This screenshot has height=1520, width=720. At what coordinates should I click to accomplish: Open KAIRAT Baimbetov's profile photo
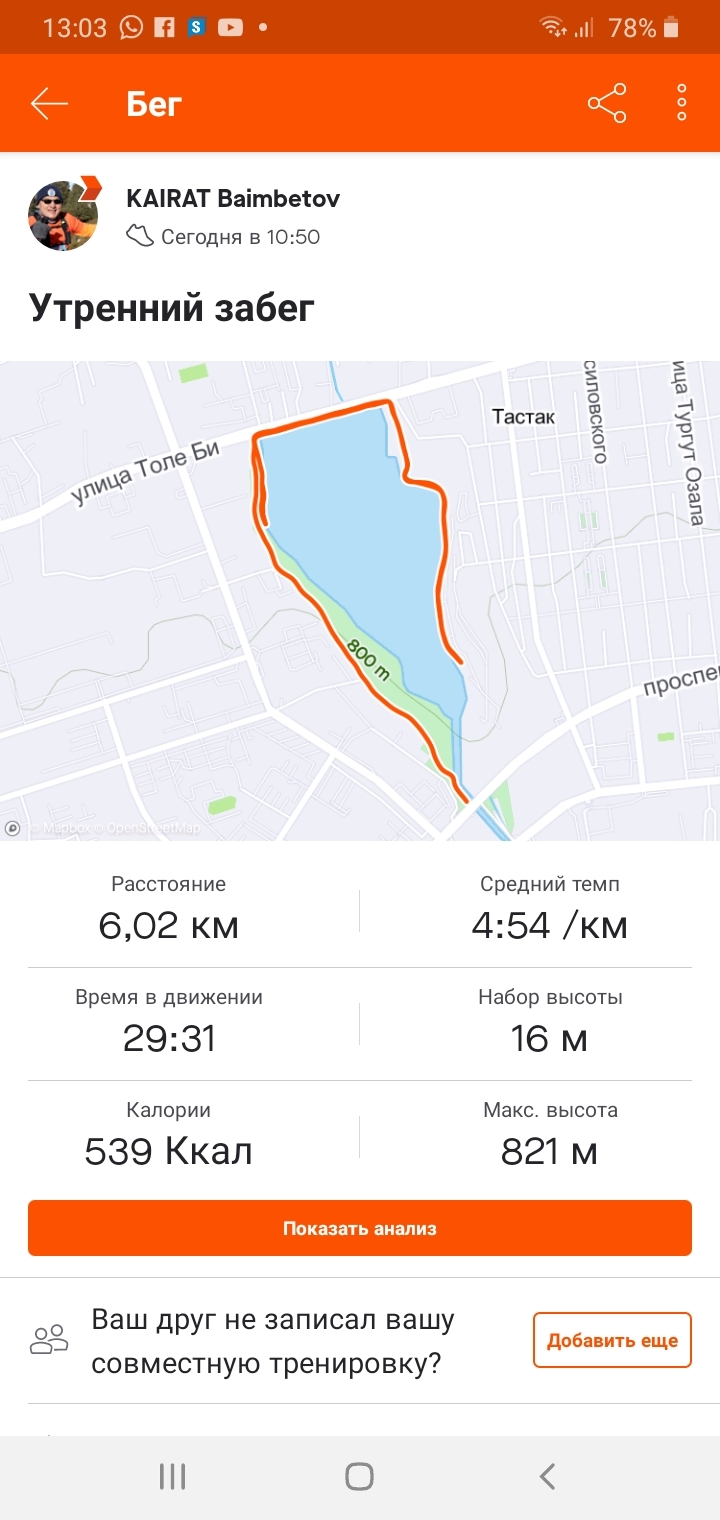[x=64, y=215]
